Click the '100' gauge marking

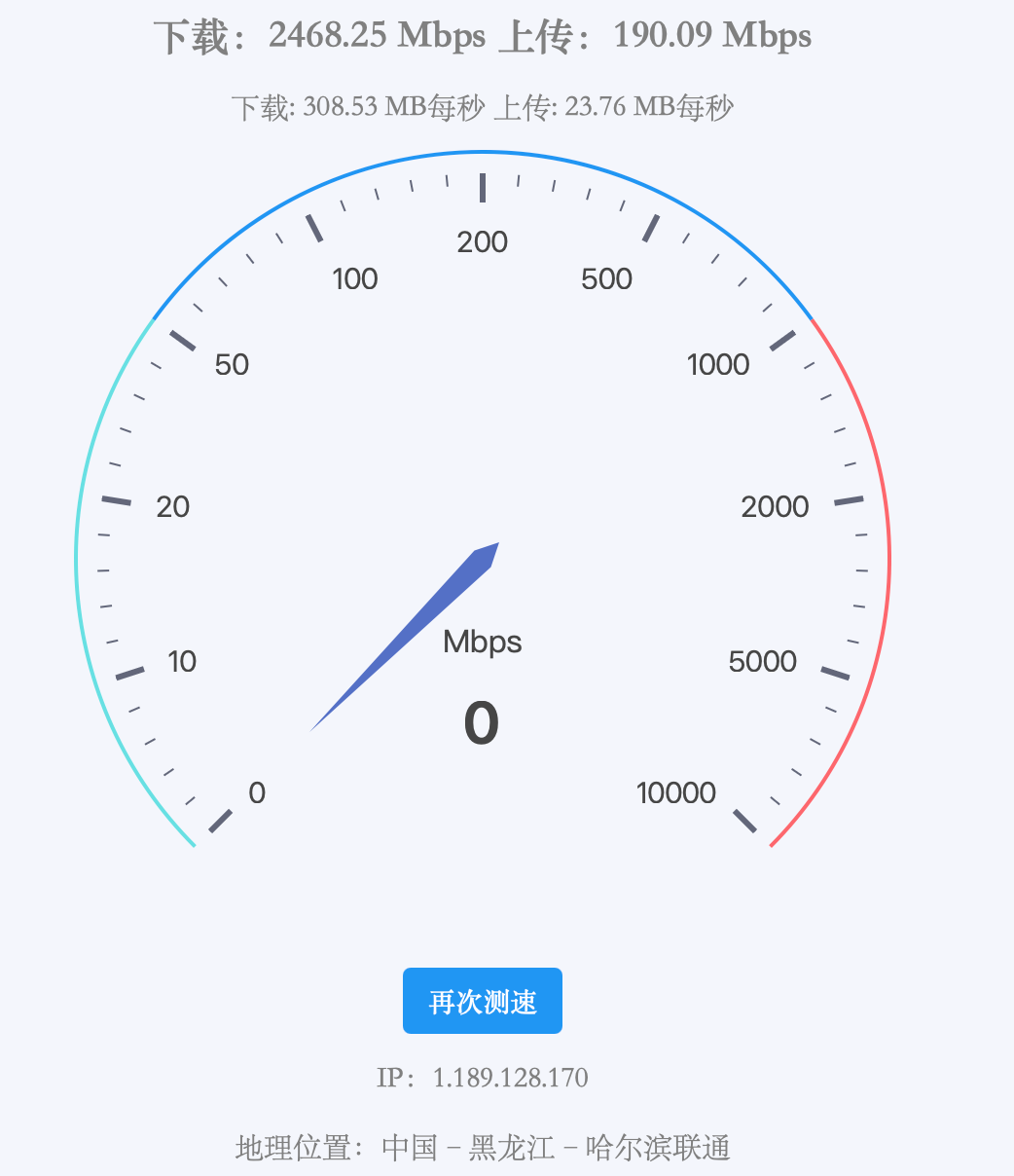354,278
